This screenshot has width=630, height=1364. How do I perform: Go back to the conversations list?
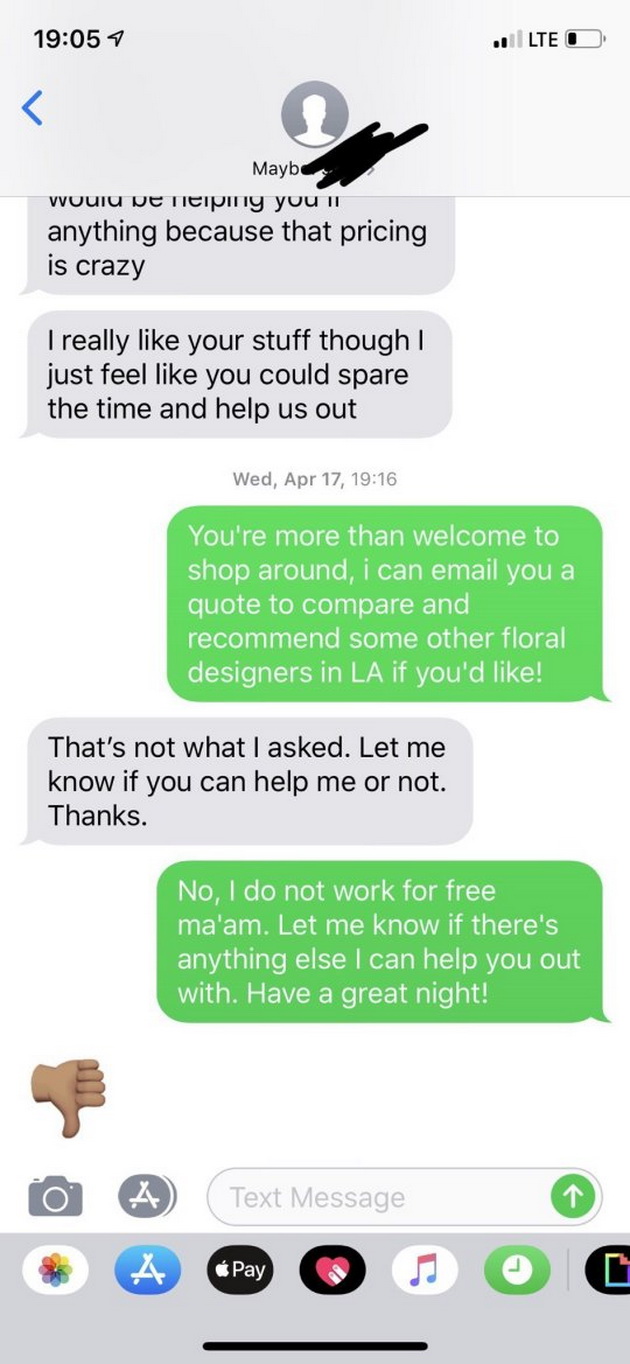(x=33, y=107)
